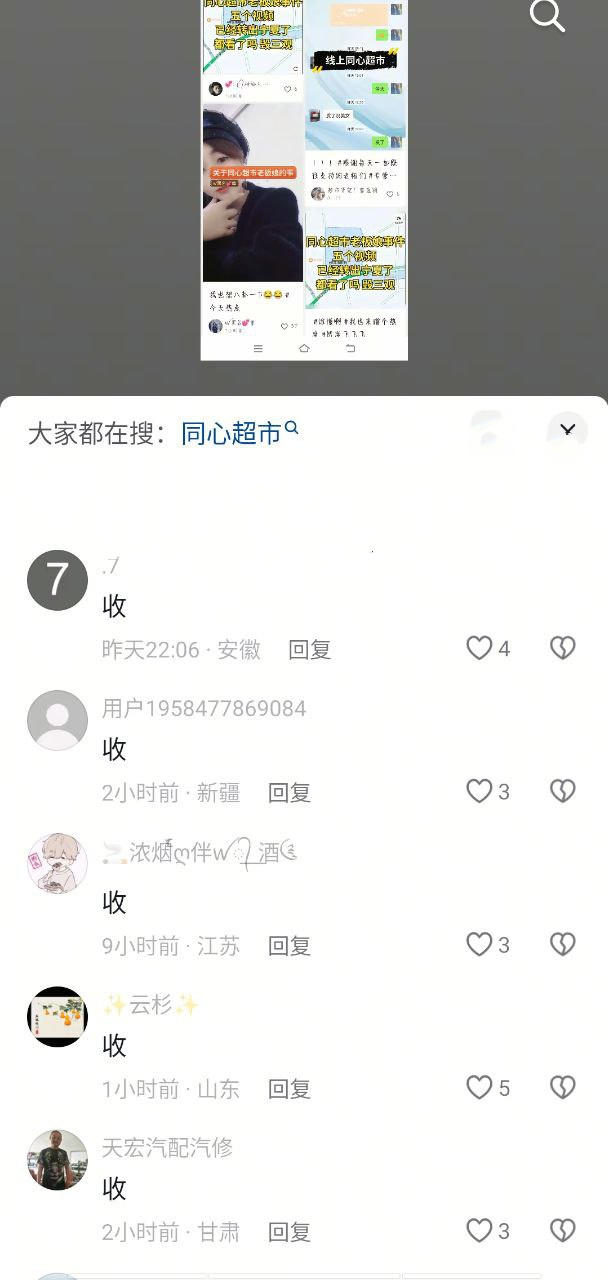The height and width of the screenshot is (1280, 608).
Task: Reply to 用户1958477869084's comment
Action: click(x=289, y=792)
